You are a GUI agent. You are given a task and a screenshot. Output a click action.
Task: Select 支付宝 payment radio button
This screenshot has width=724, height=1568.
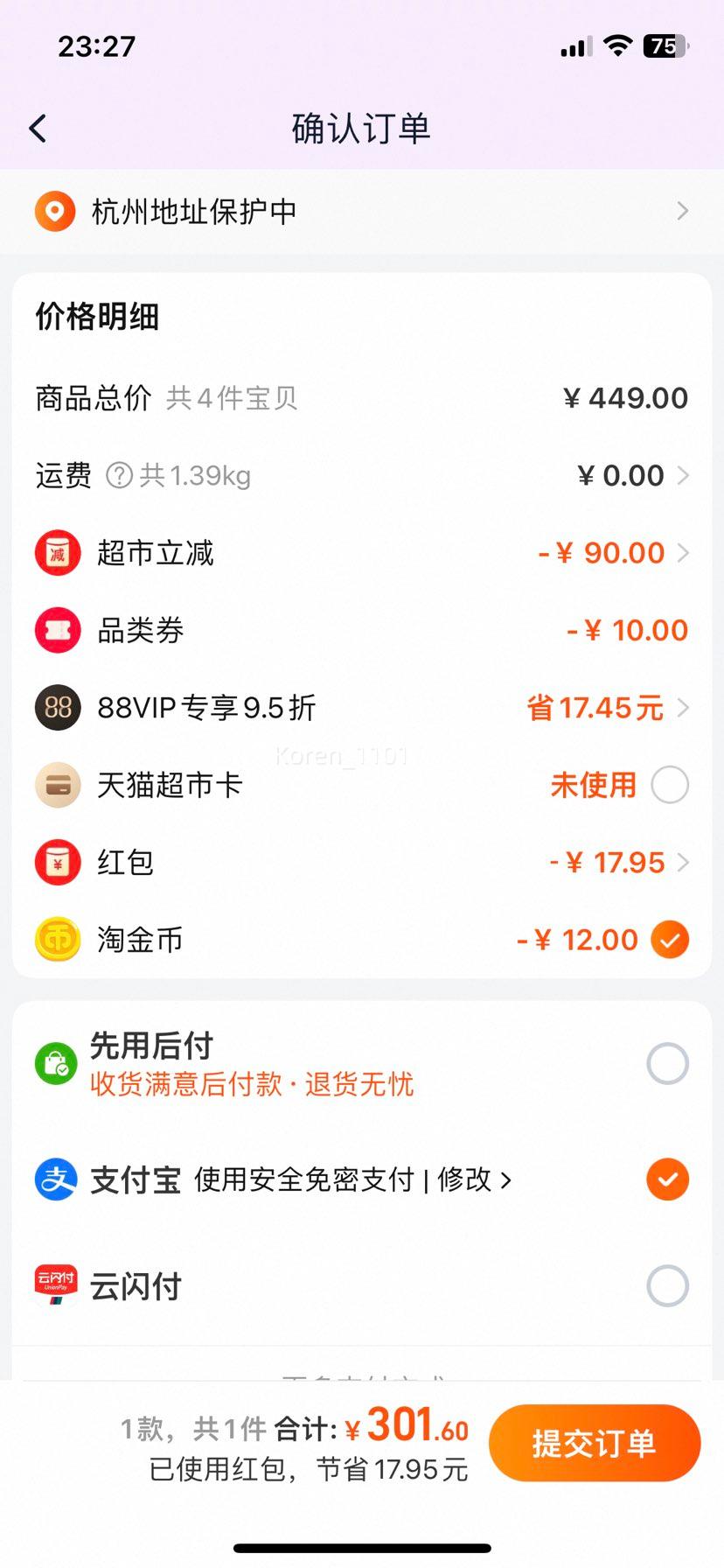click(x=667, y=1179)
